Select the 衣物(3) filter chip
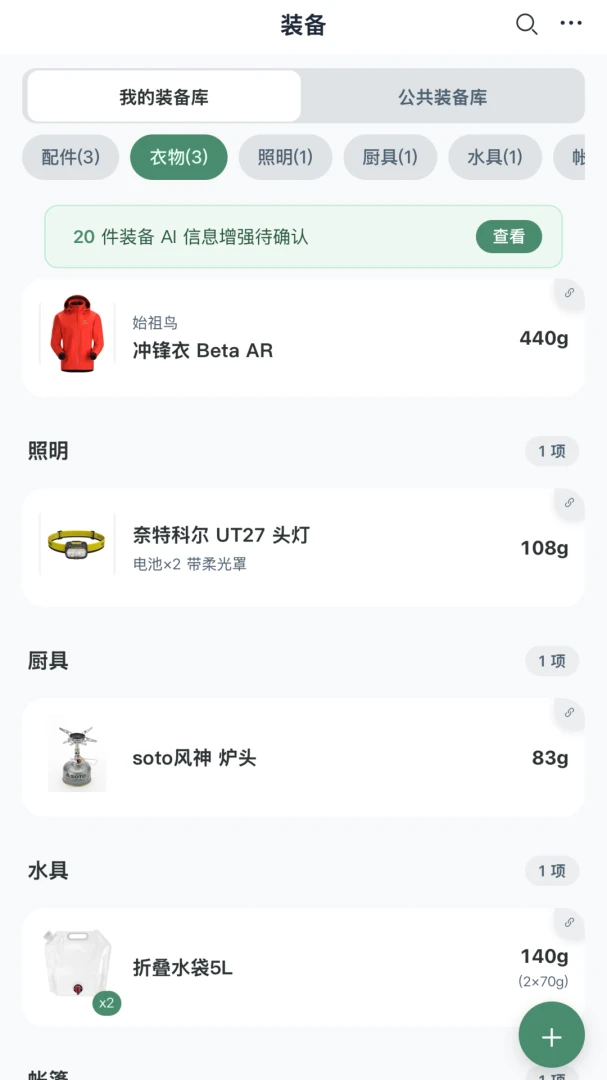Image resolution: width=607 pixels, height=1080 pixels. click(178, 157)
